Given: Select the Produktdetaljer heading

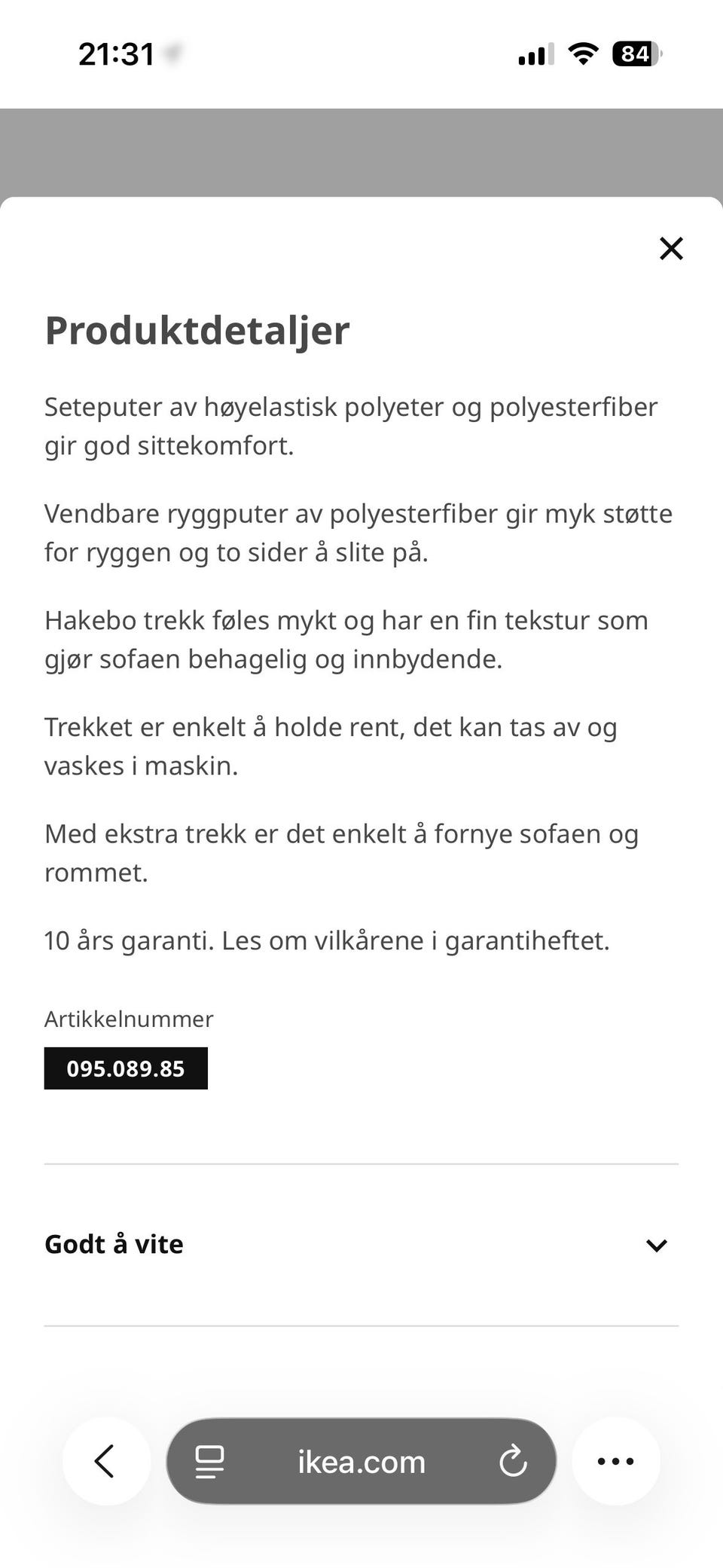Looking at the screenshot, I should click(x=197, y=329).
